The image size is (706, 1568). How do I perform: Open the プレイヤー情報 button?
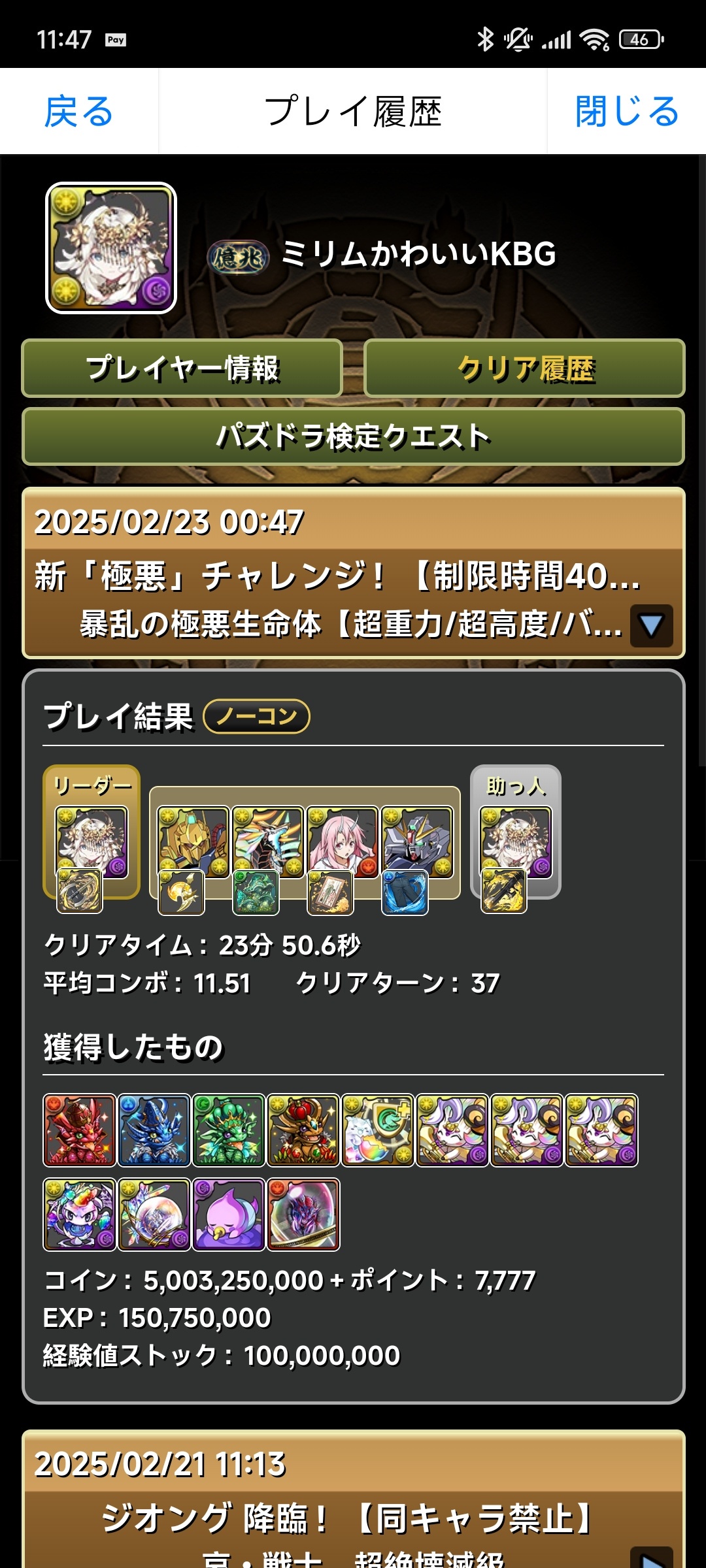(x=182, y=368)
